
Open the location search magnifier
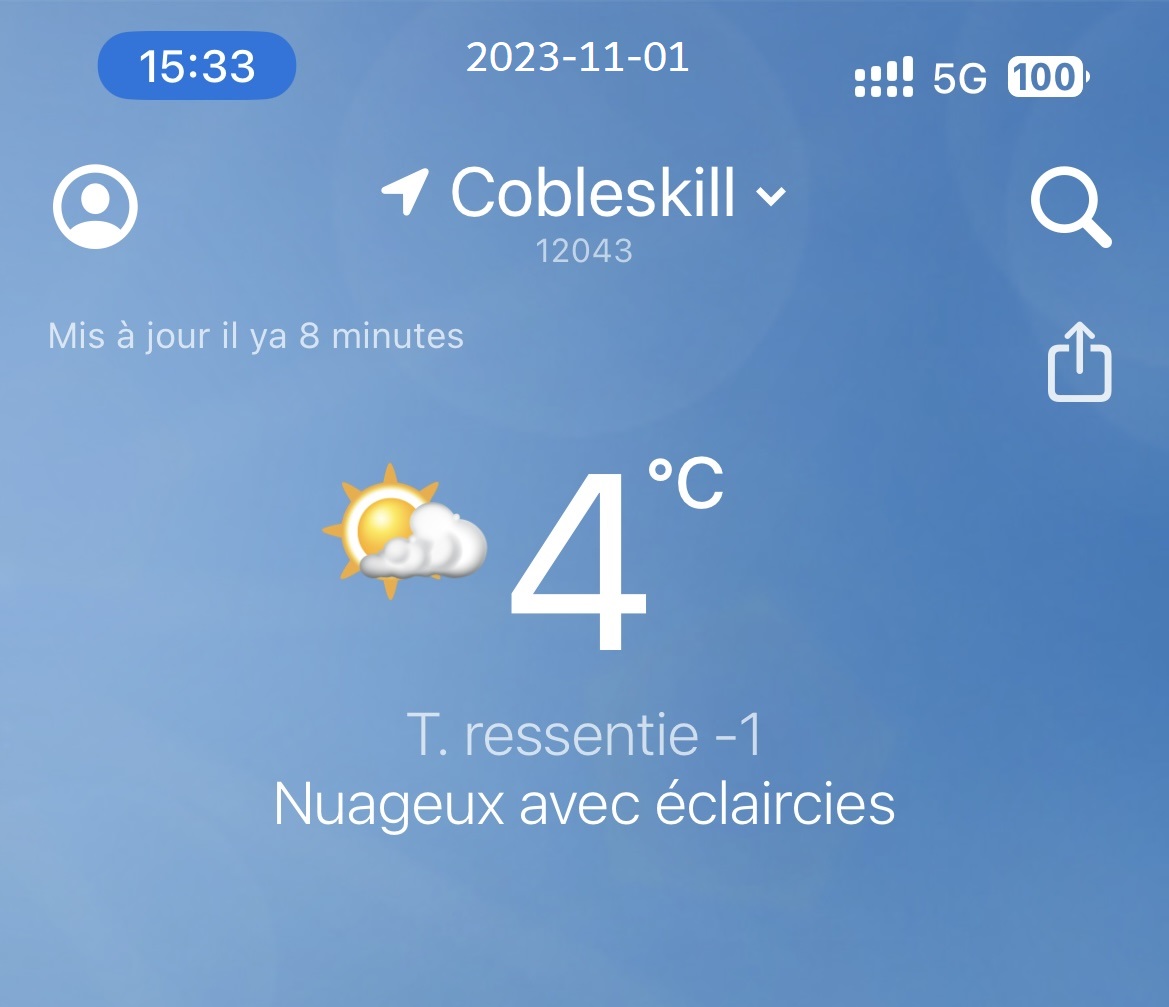[1070, 210]
